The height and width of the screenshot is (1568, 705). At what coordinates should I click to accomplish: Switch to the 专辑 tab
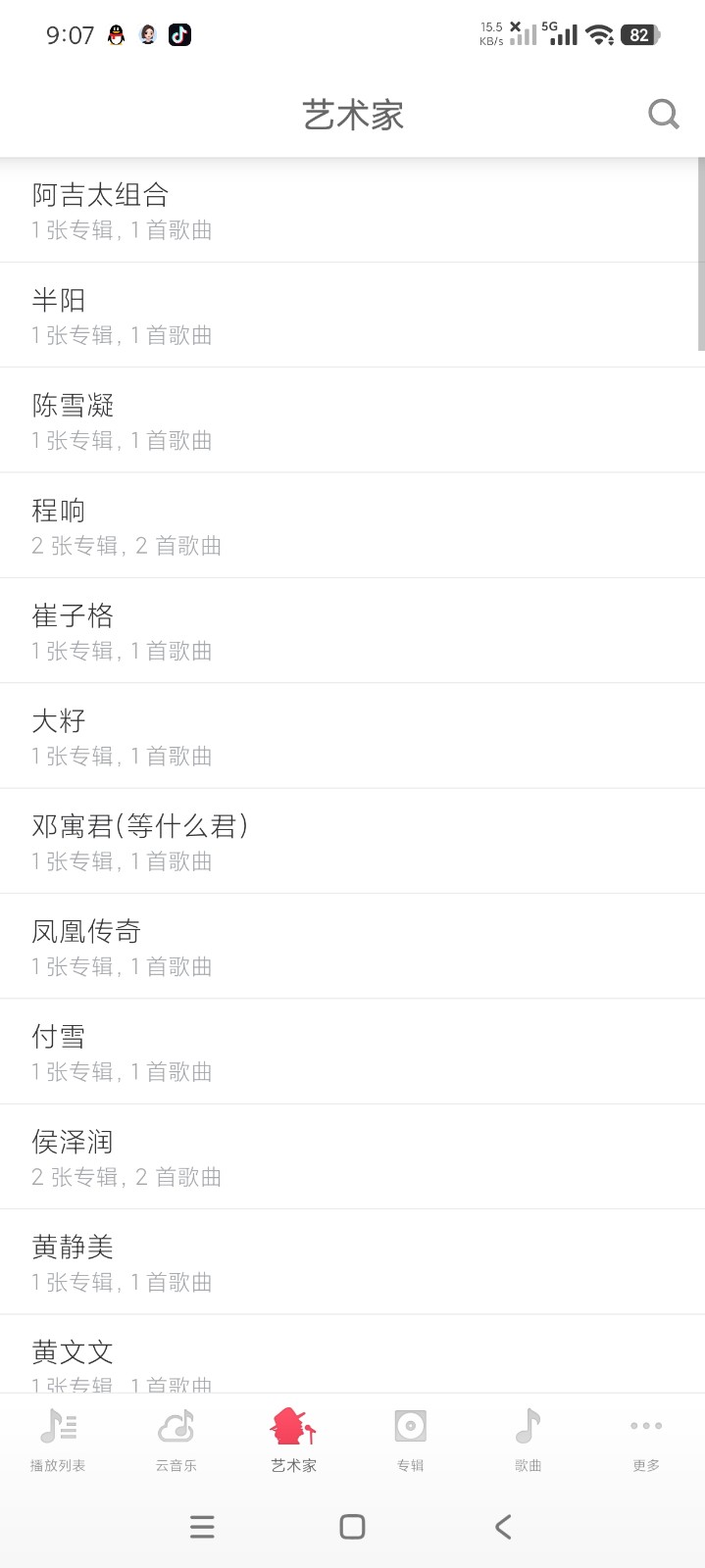pos(411,1439)
